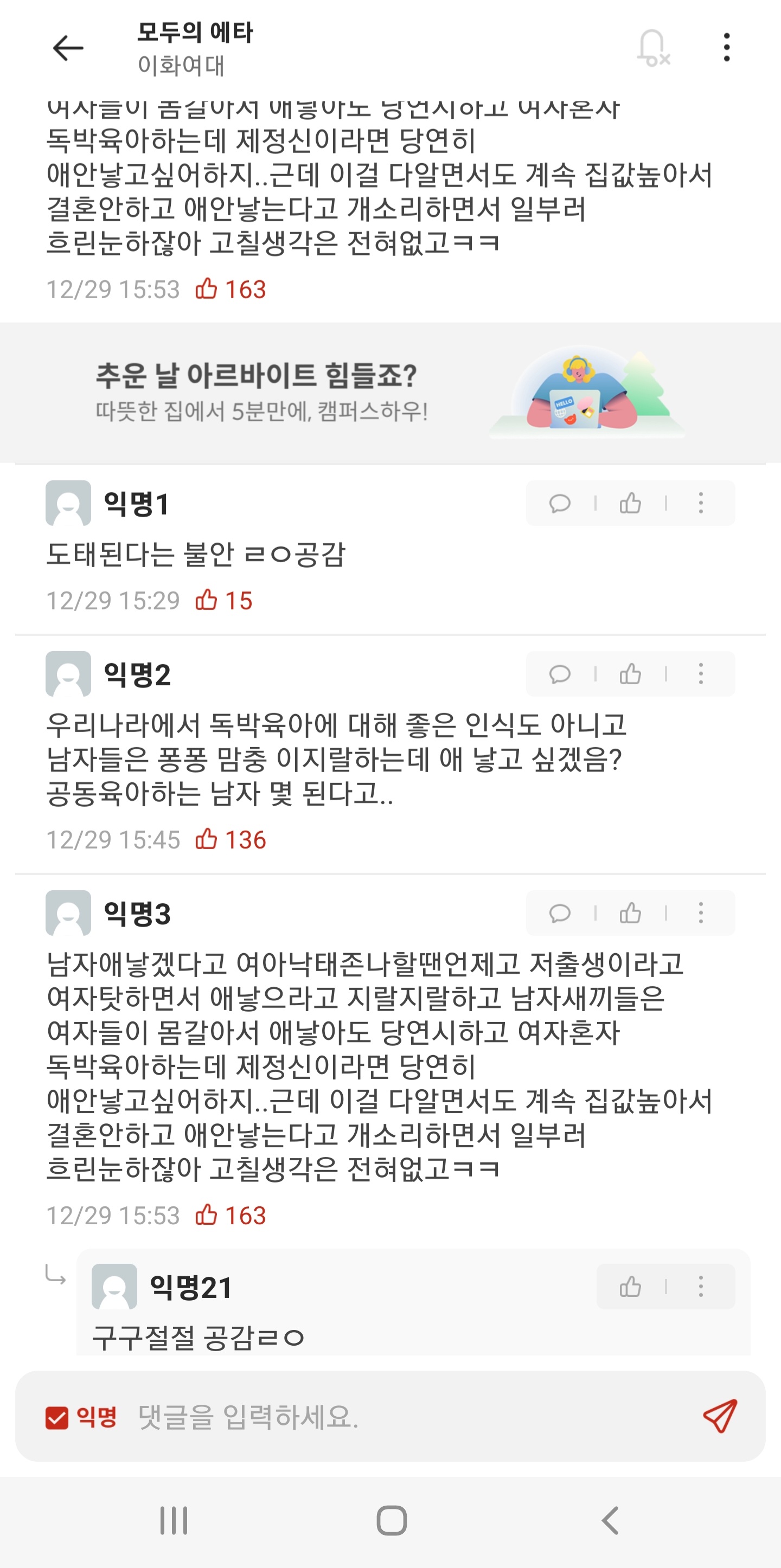The width and height of the screenshot is (781, 1568).
Task: Open the top-right overflow menu
Action: point(726,48)
